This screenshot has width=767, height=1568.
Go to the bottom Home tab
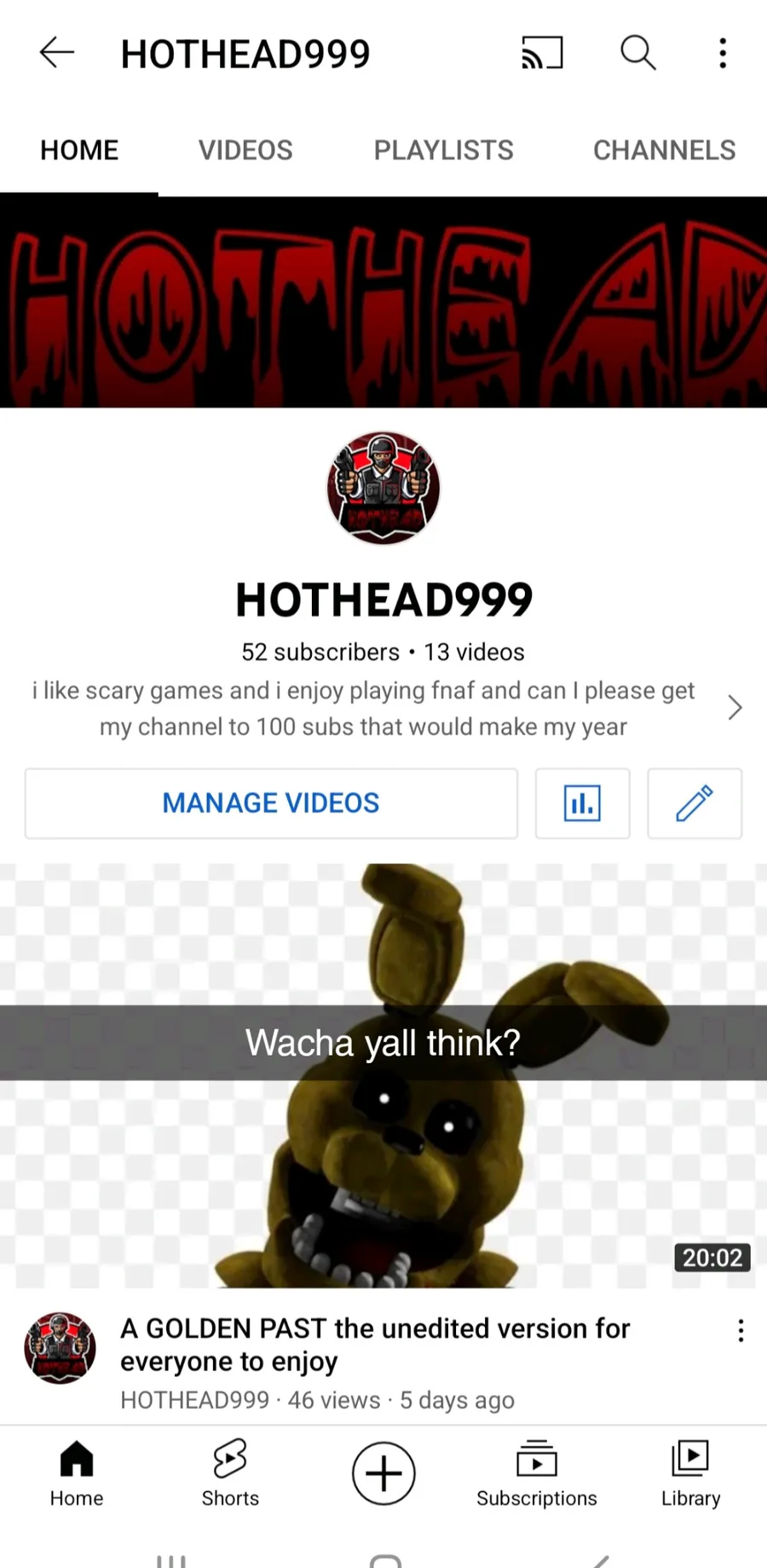click(77, 1473)
